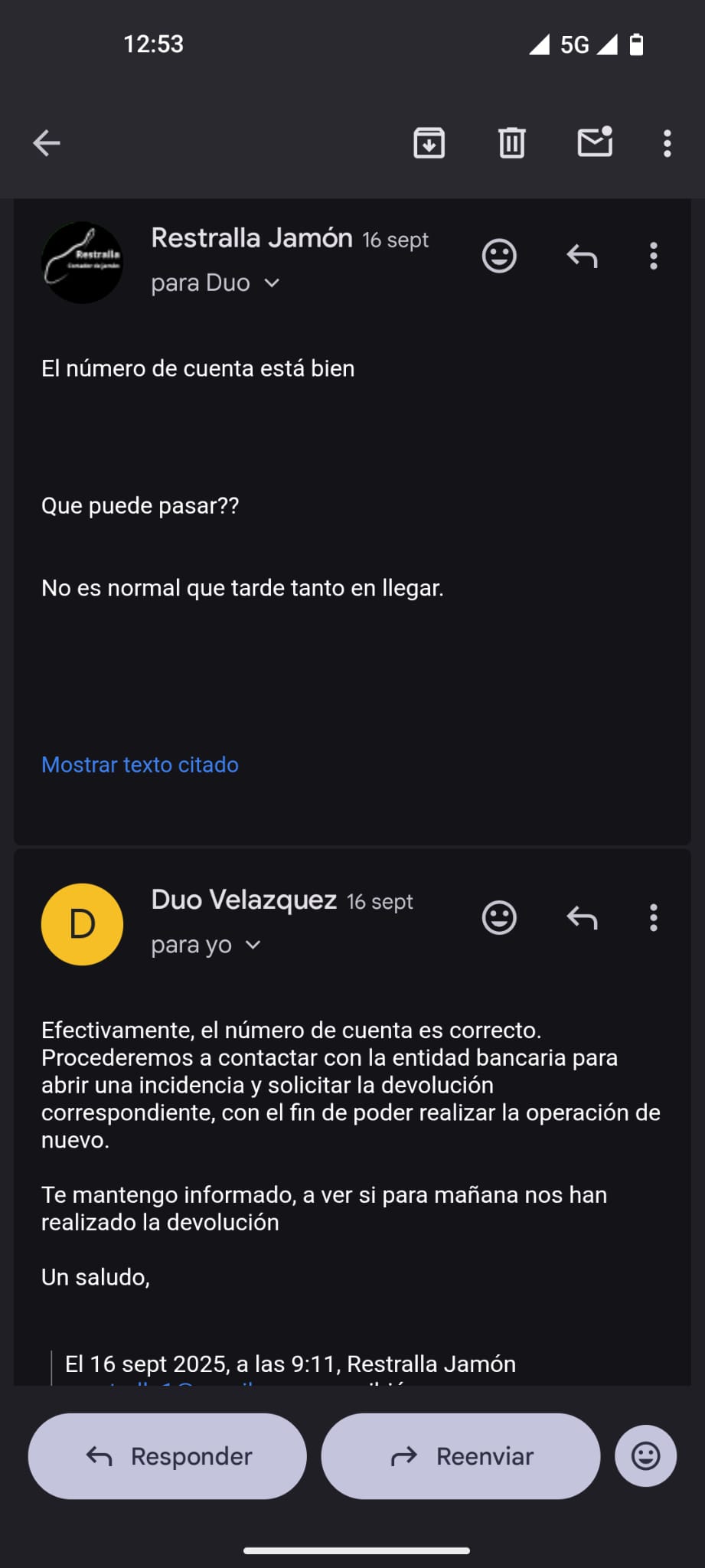
Task: Add emoji reaction to Restralla Jamón's message
Action: (499, 256)
